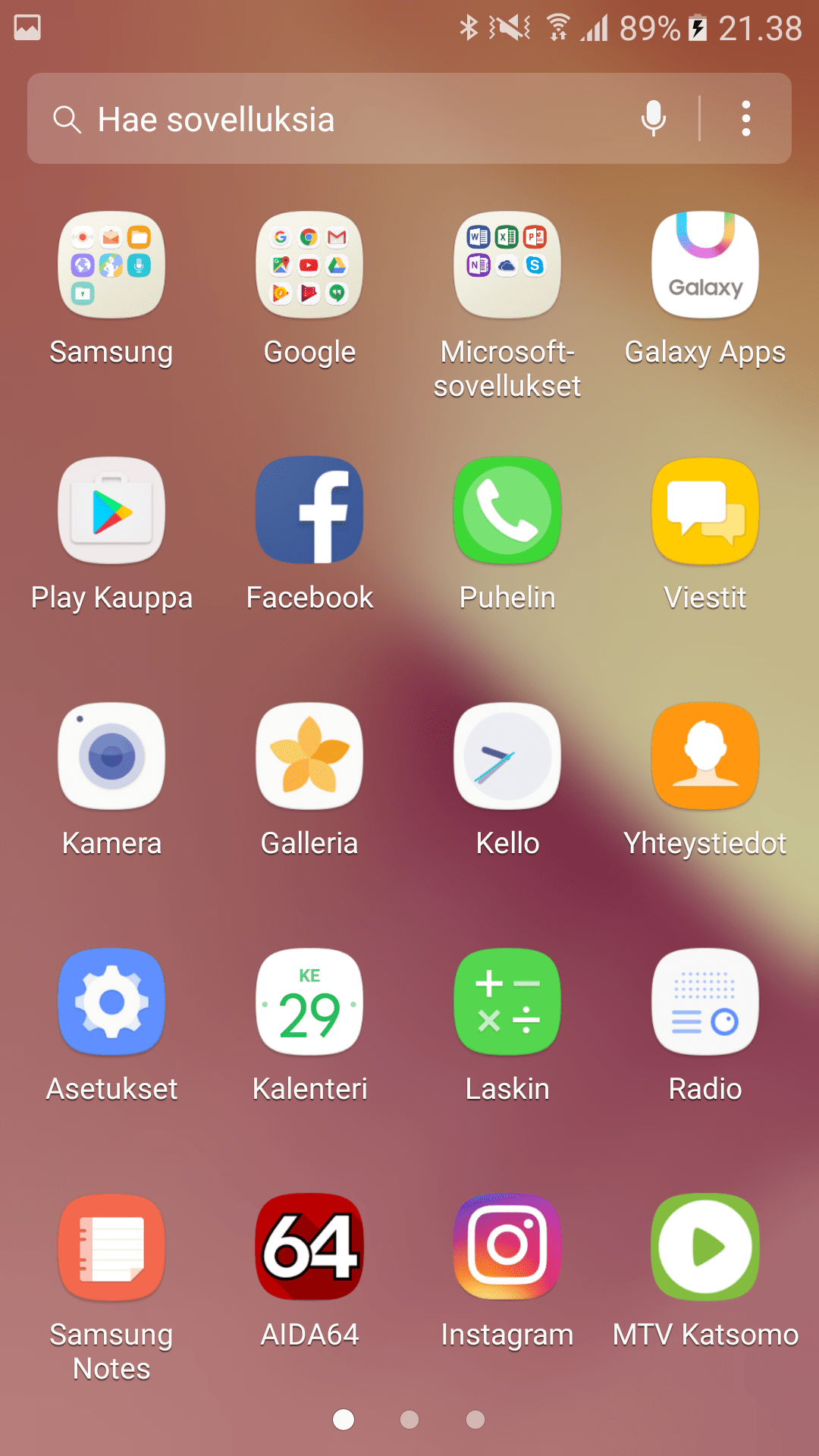Open Galleria photo gallery

(x=309, y=756)
